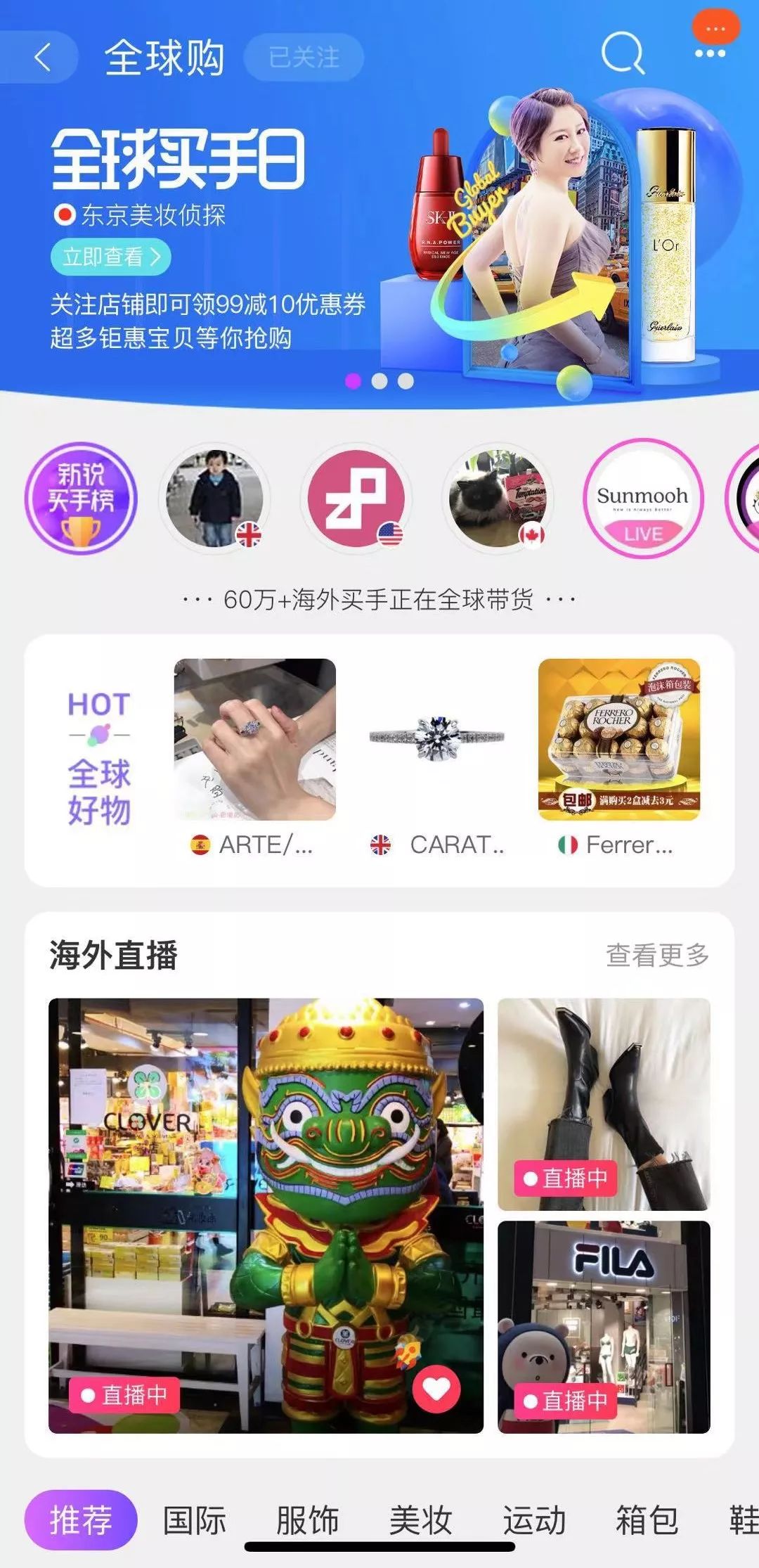Open the Sunmooh LIVE buyer avatar
The height and width of the screenshot is (1568, 759).
(x=642, y=499)
